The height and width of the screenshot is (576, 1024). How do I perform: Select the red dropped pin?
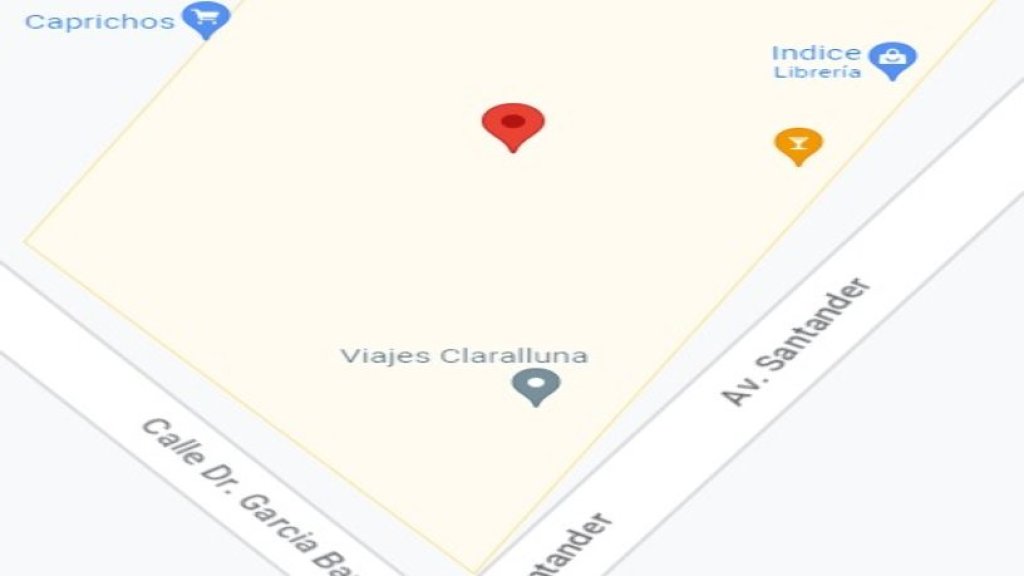tap(513, 125)
